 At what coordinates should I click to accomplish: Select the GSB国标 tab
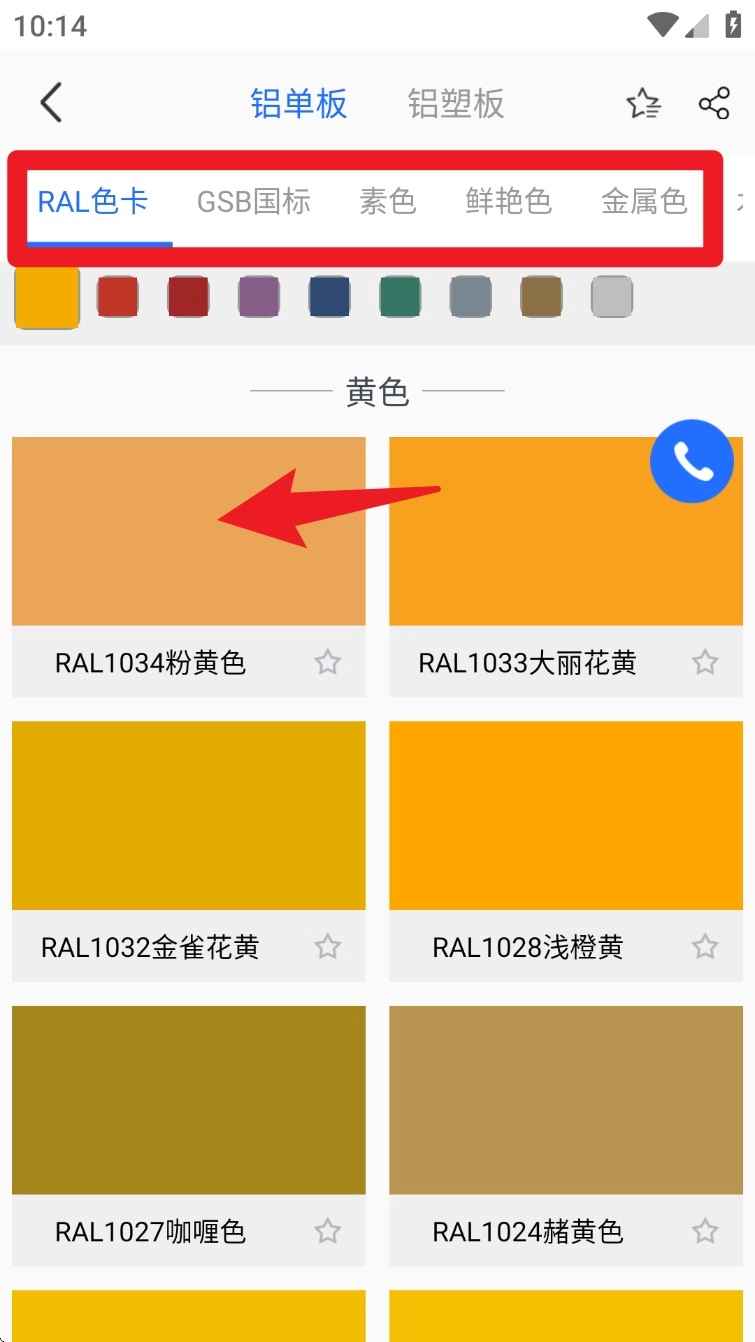pos(254,202)
